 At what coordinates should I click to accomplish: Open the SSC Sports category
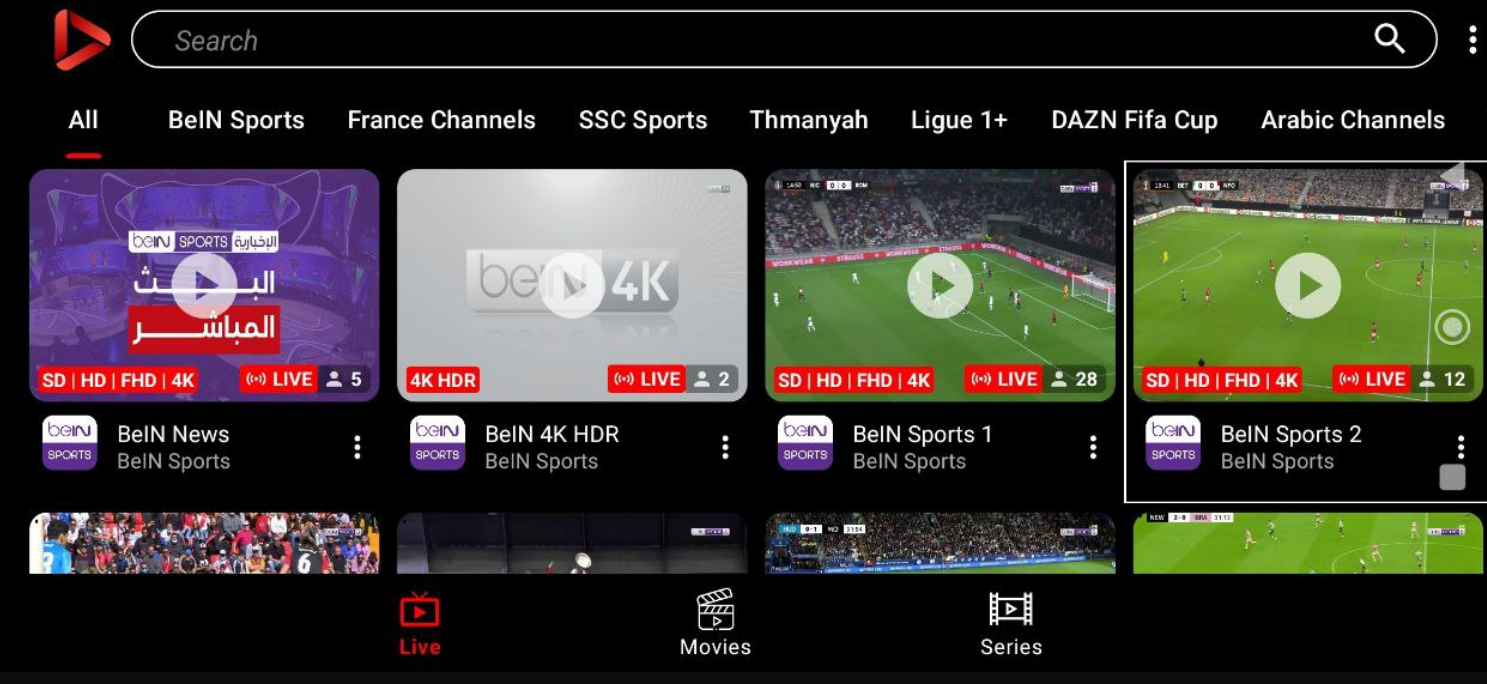click(643, 120)
